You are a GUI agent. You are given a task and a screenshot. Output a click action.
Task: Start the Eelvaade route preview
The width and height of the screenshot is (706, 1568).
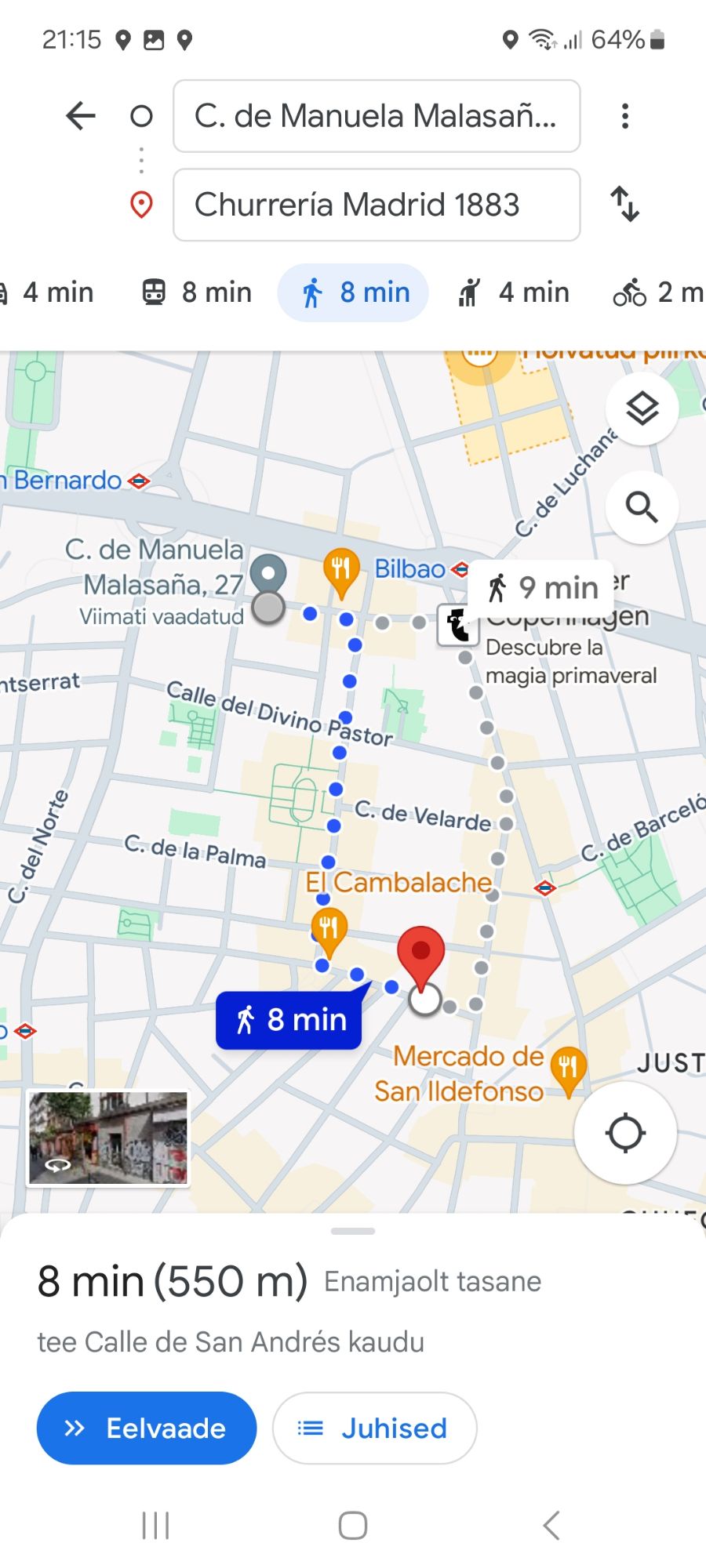point(147,1428)
